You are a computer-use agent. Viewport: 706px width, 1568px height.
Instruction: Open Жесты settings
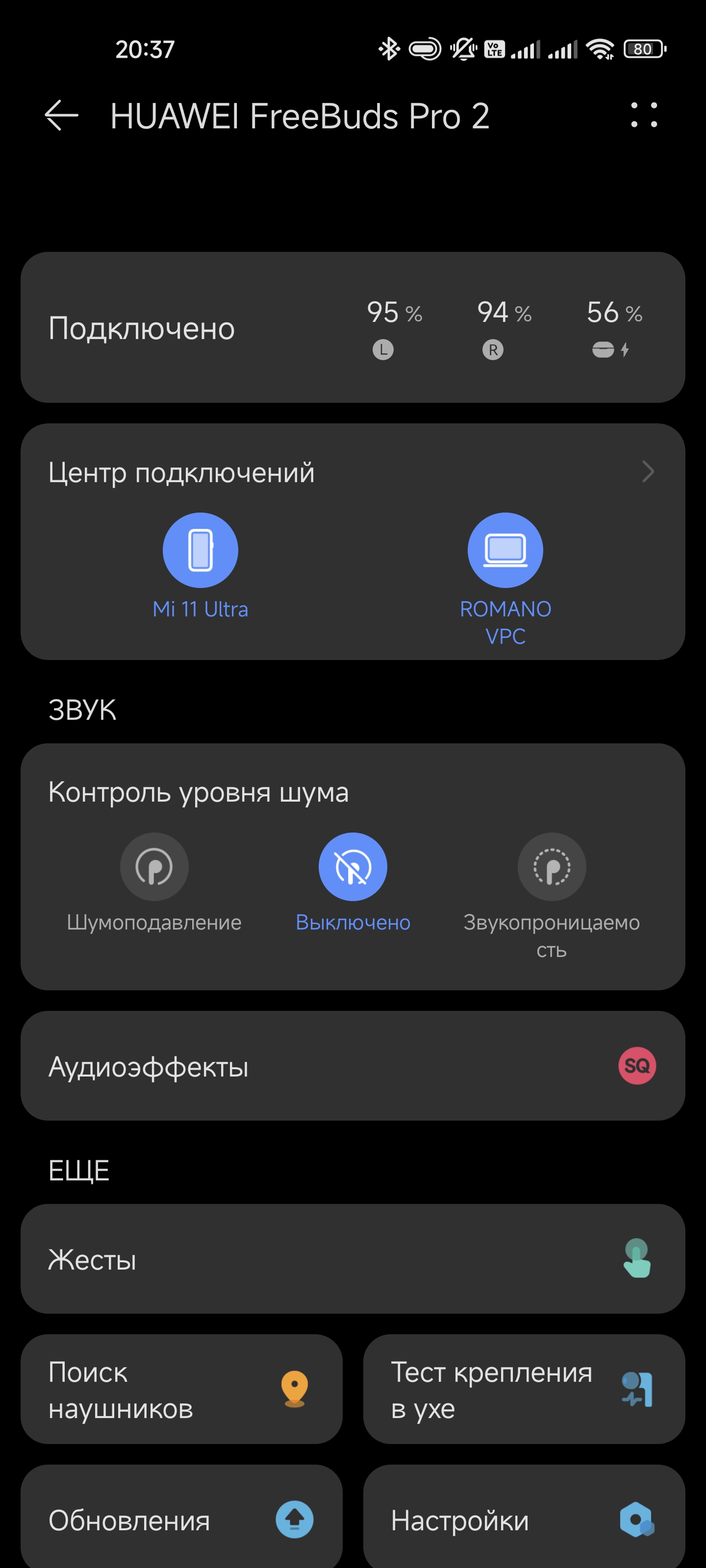(x=353, y=1259)
